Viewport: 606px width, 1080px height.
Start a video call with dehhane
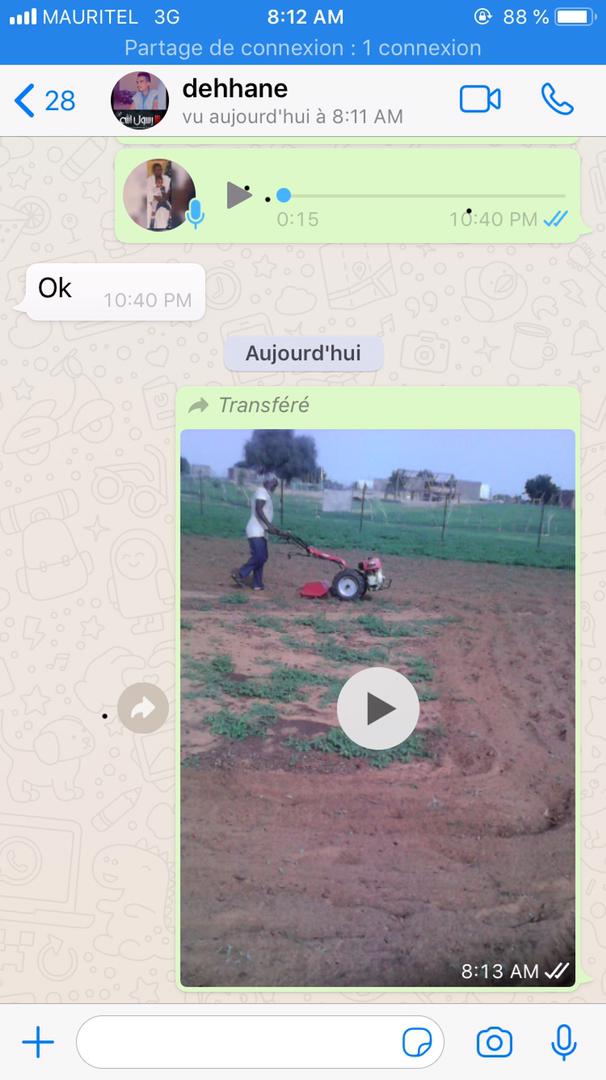pos(480,100)
